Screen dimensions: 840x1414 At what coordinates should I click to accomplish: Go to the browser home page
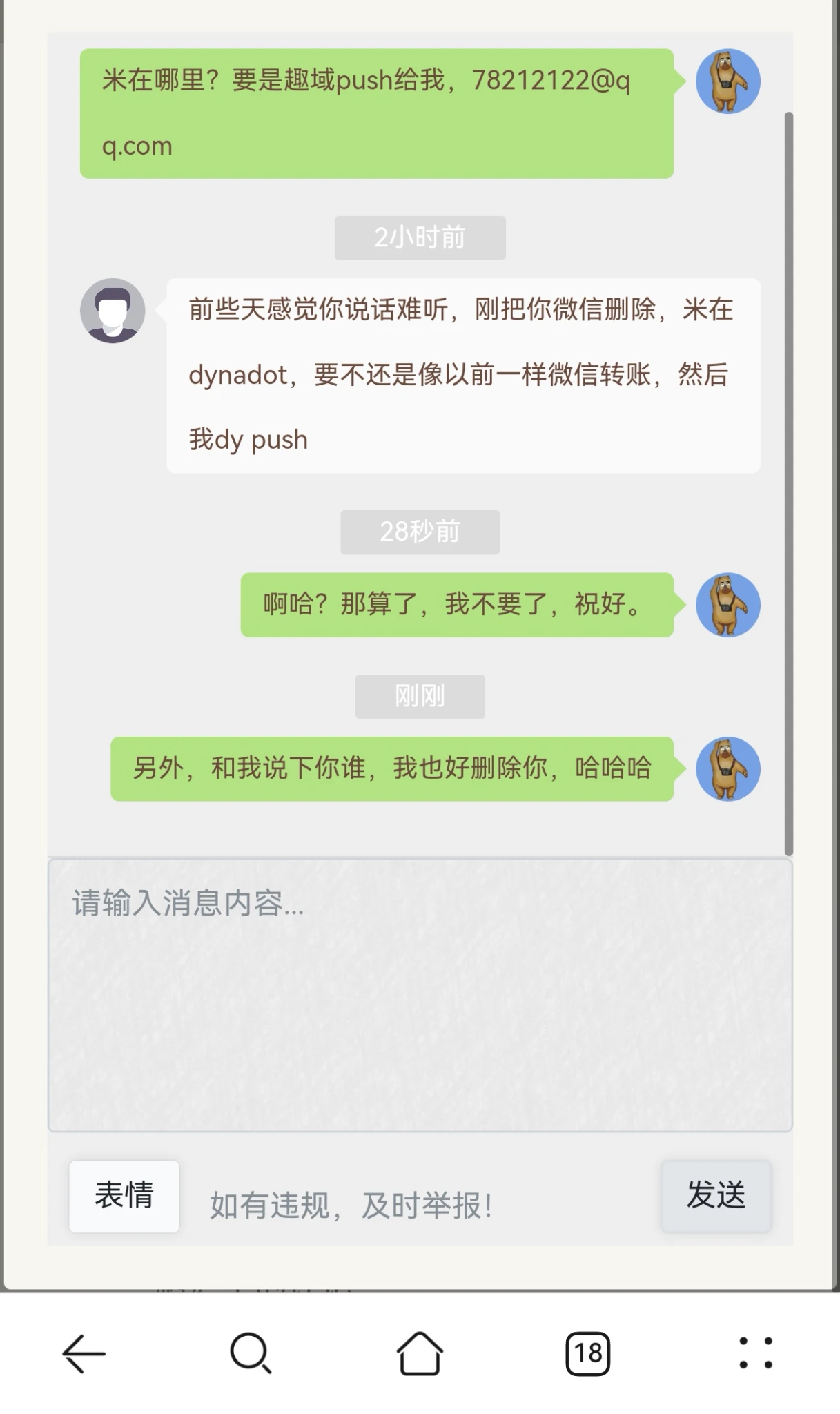[x=420, y=1353]
